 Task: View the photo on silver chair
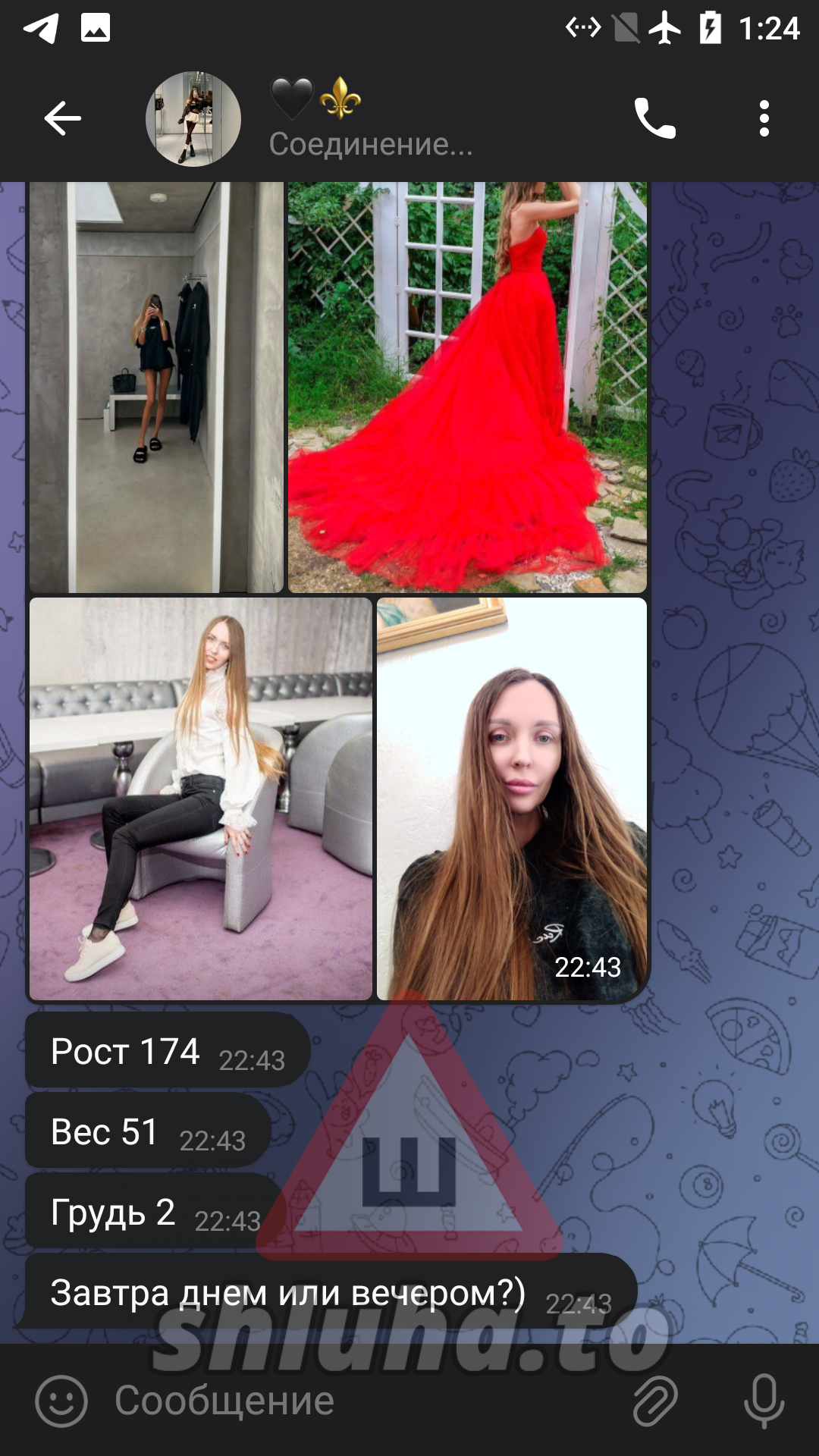201,799
